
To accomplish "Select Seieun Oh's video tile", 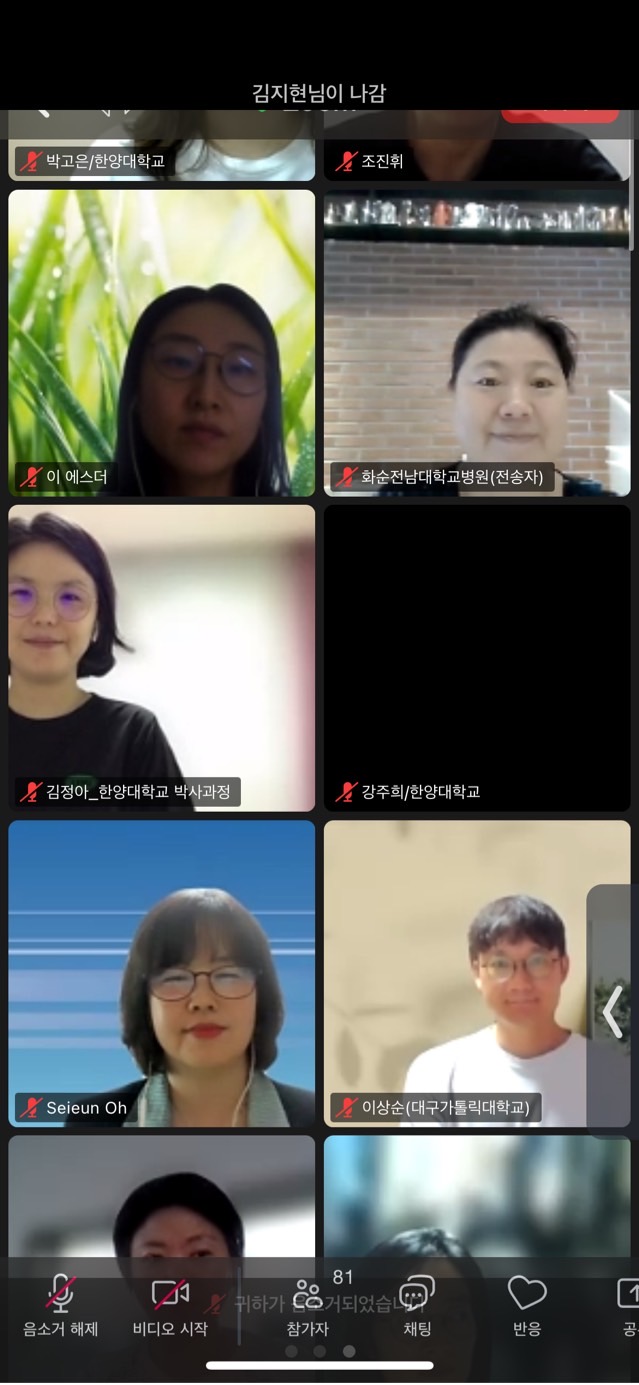I will tap(161, 972).
